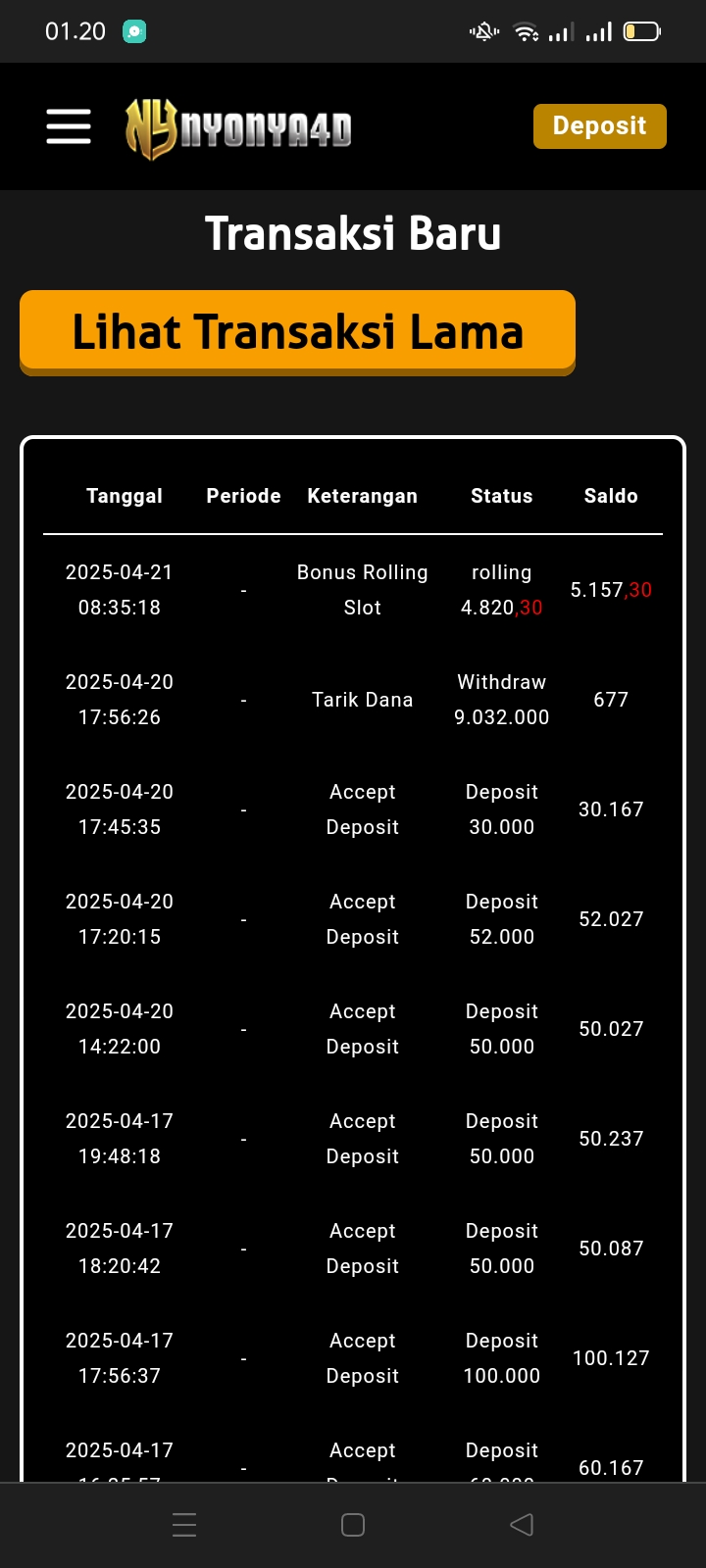
Task: Open the hamburger drawer menu
Action: pyautogui.click(x=69, y=126)
